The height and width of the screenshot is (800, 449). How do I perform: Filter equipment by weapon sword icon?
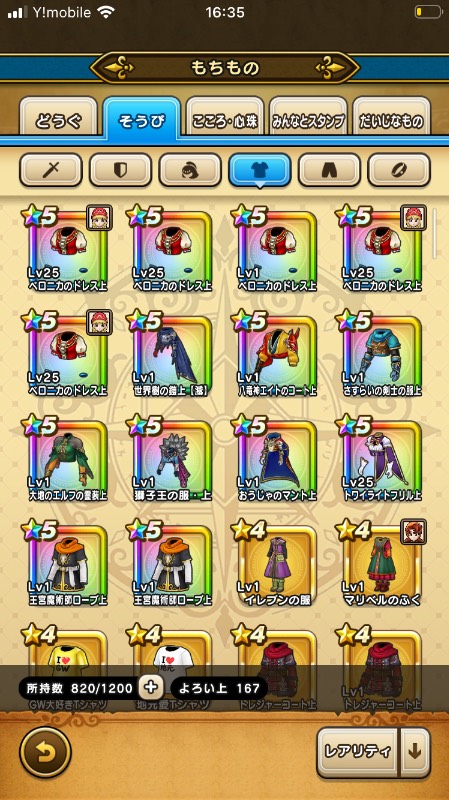[x=51, y=170]
